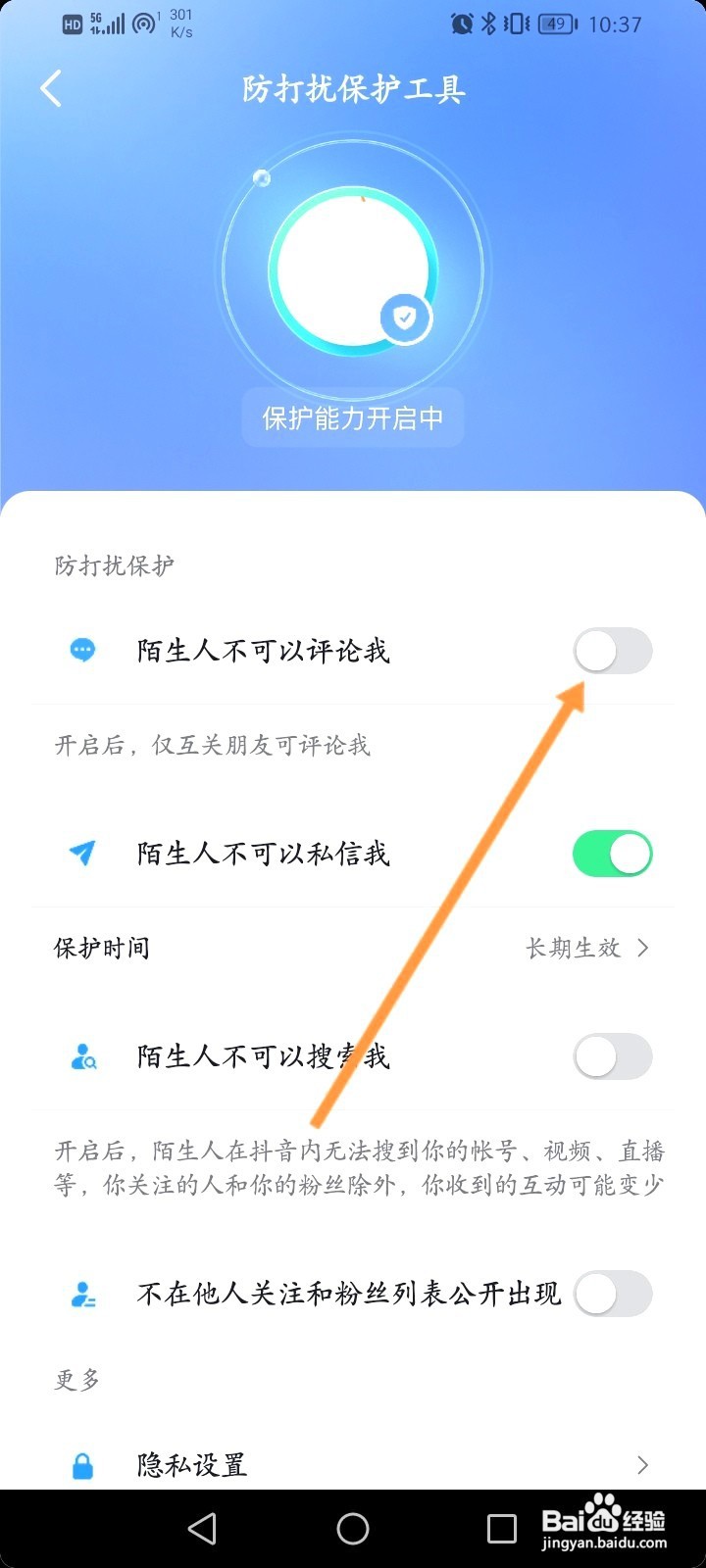This screenshot has width=706, height=1568.
Task: Enable the 陌生人不可以搜索我 switch
Action: point(612,1057)
